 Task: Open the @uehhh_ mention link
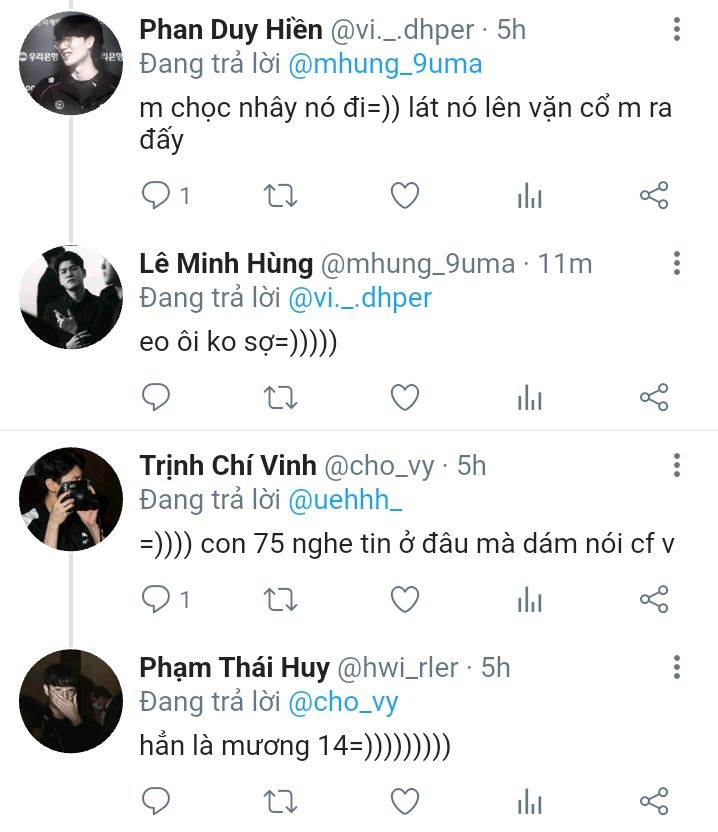tap(346, 499)
